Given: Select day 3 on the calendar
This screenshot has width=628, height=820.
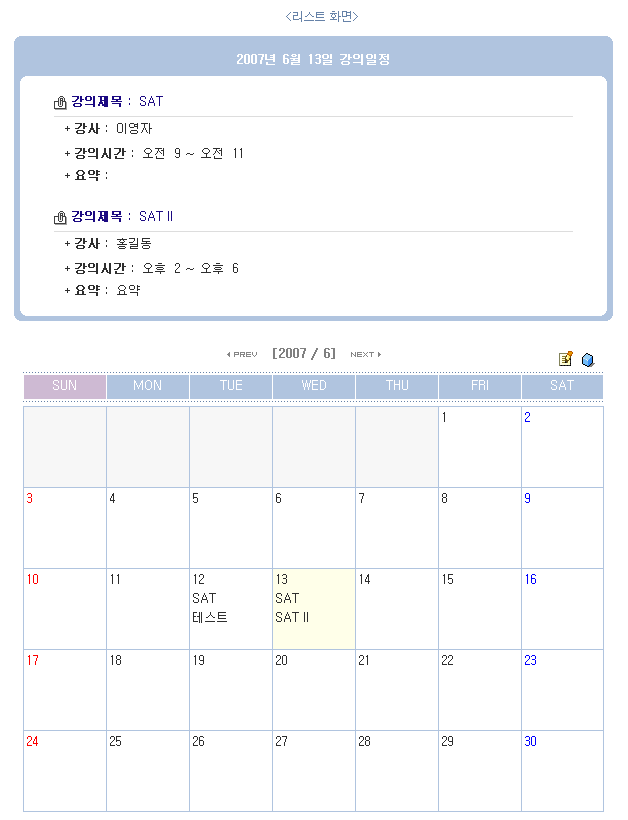Looking at the screenshot, I should [29, 498].
